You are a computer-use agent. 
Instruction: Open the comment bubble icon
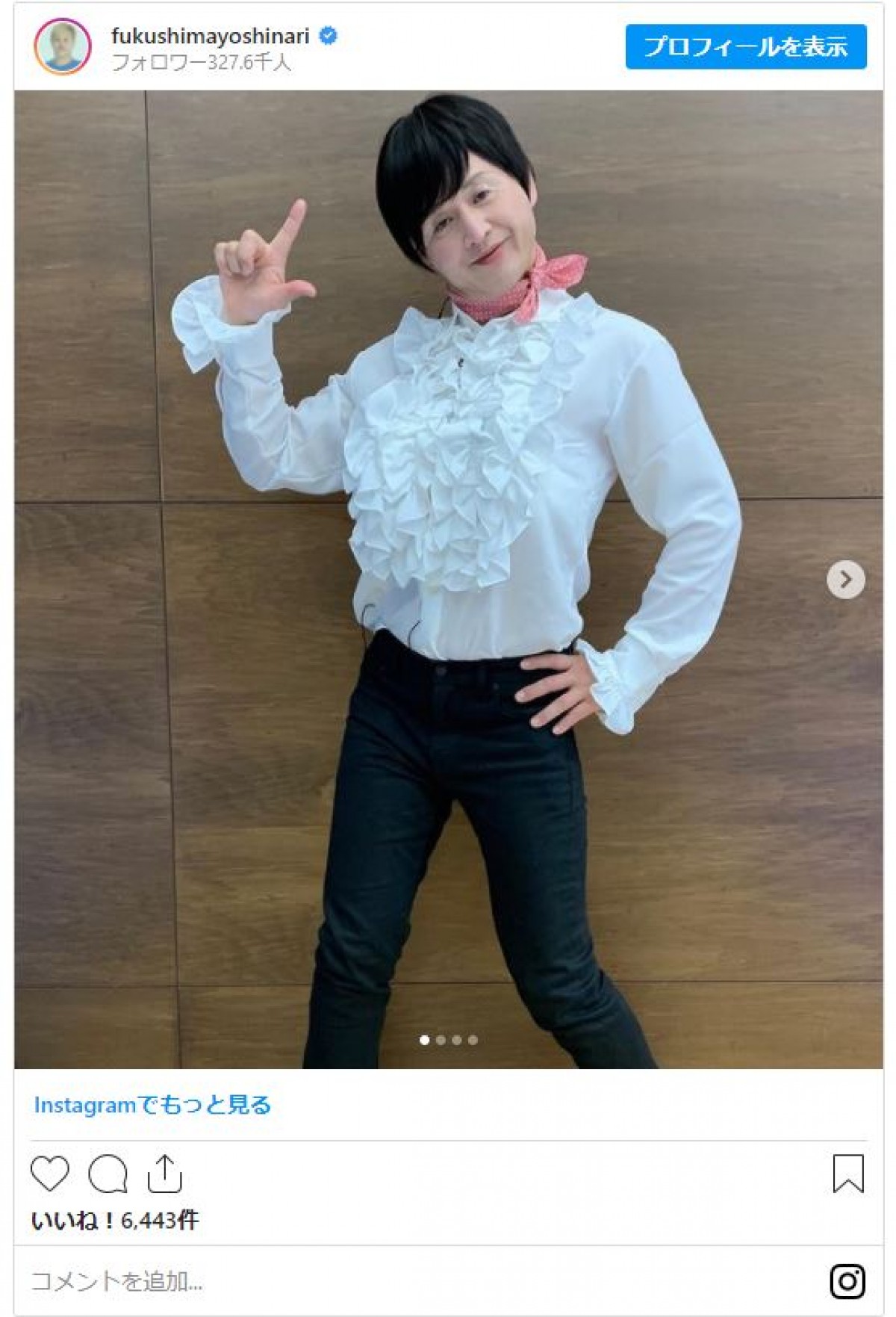coord(108,1173)
